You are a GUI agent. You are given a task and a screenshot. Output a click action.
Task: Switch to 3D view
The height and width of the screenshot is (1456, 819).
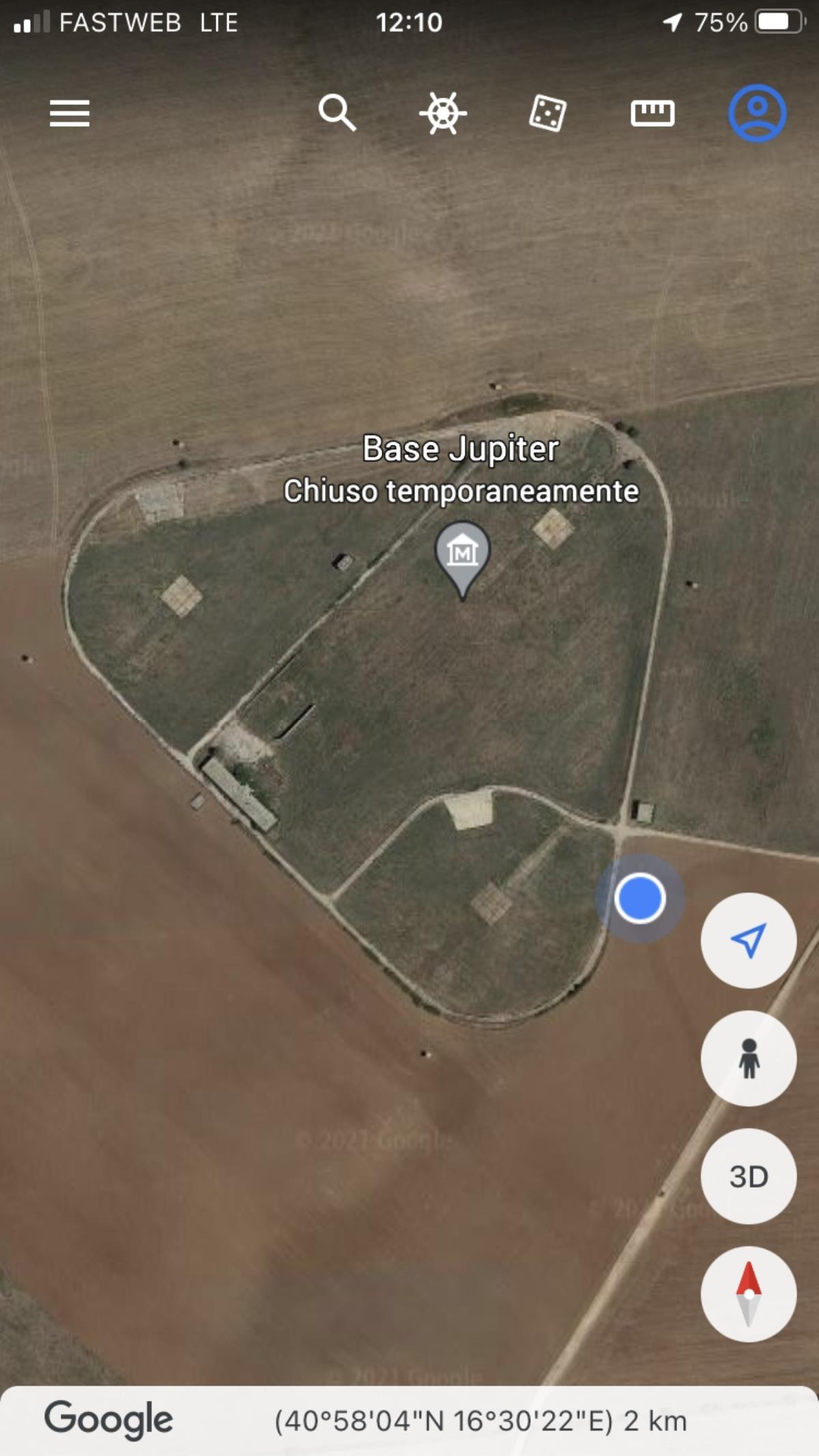[749, 1176]
